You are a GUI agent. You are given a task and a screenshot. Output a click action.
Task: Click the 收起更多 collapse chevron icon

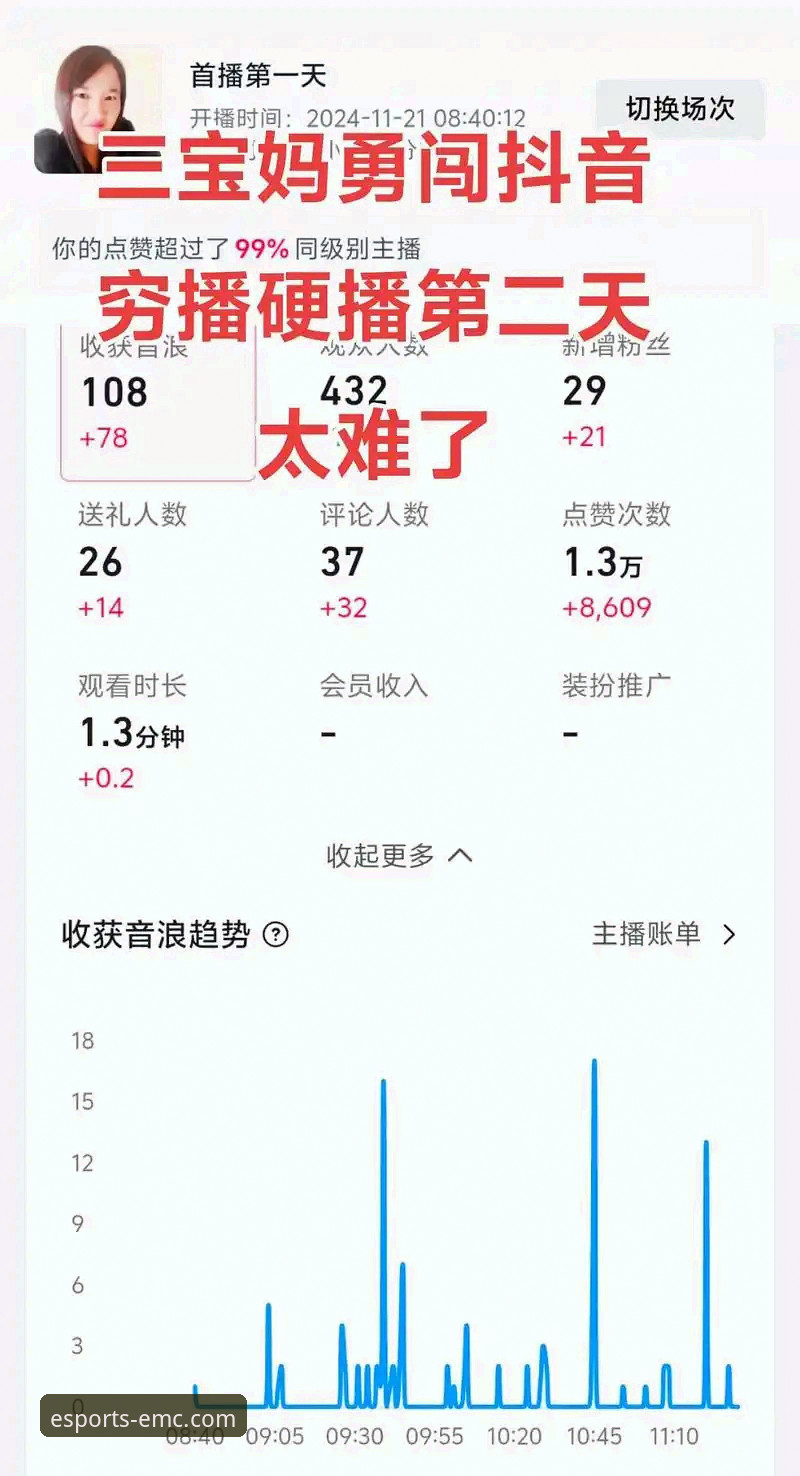459,856
